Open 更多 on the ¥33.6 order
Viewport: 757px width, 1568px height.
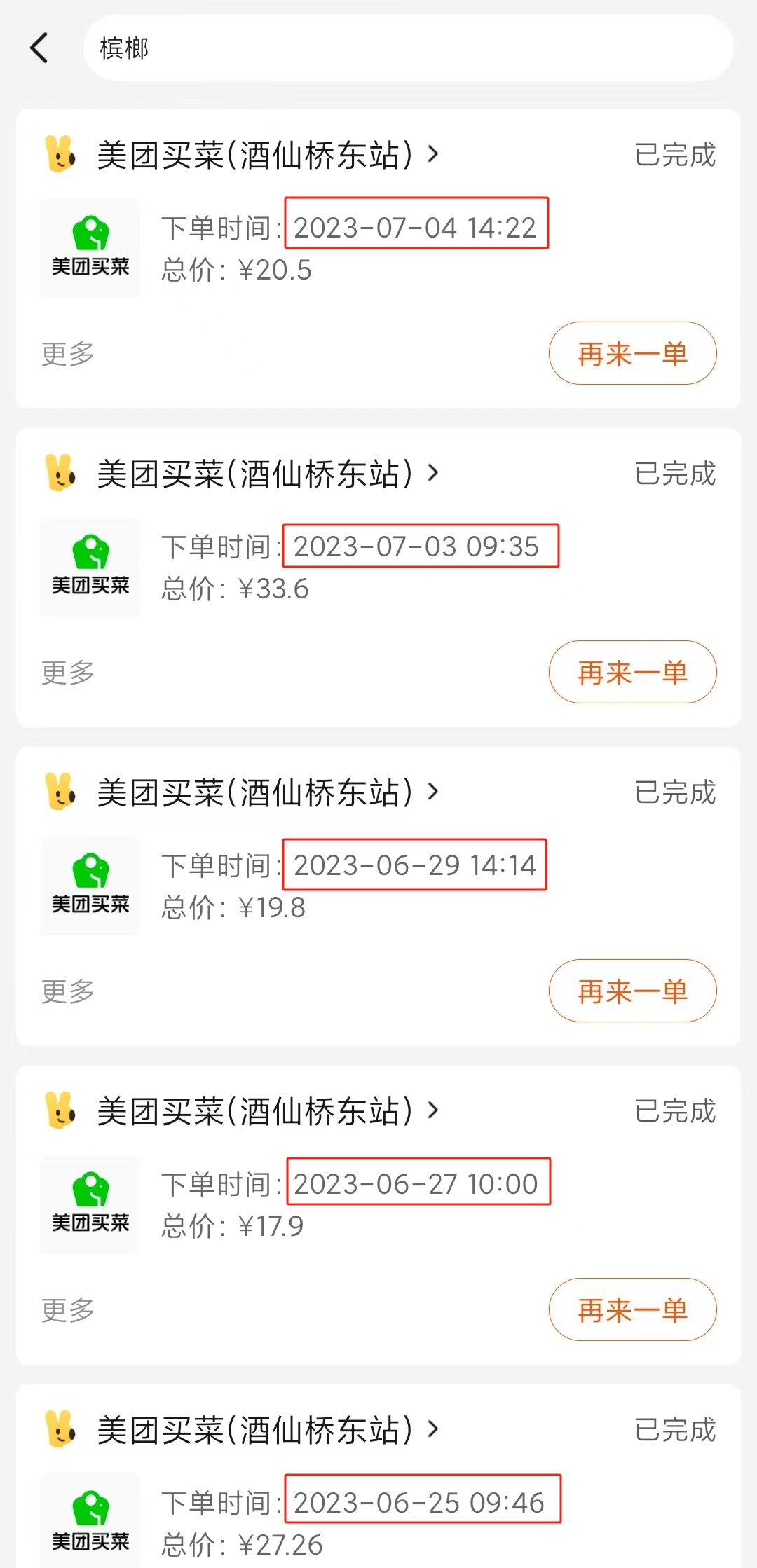(68, 673)
